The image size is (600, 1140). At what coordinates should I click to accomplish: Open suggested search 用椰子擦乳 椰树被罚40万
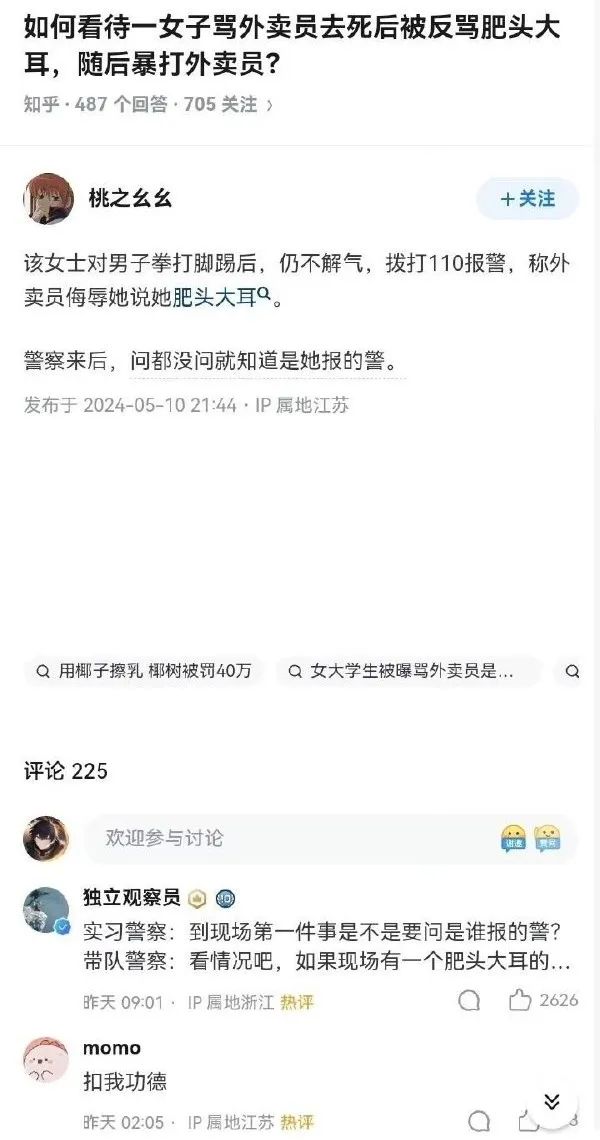tap(143, 671)
